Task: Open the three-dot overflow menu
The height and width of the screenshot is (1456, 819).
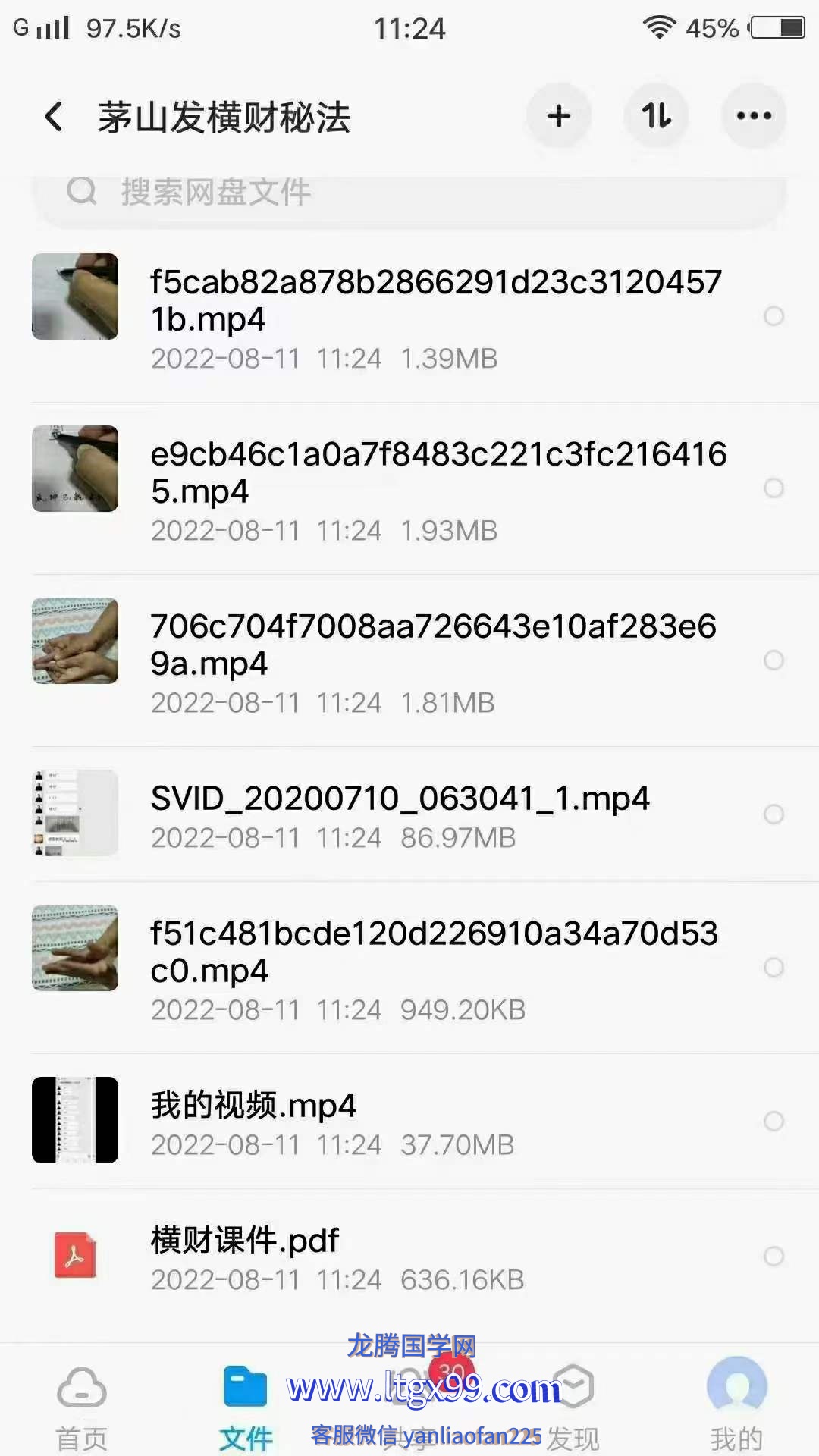Action: [x=754, y=116]
